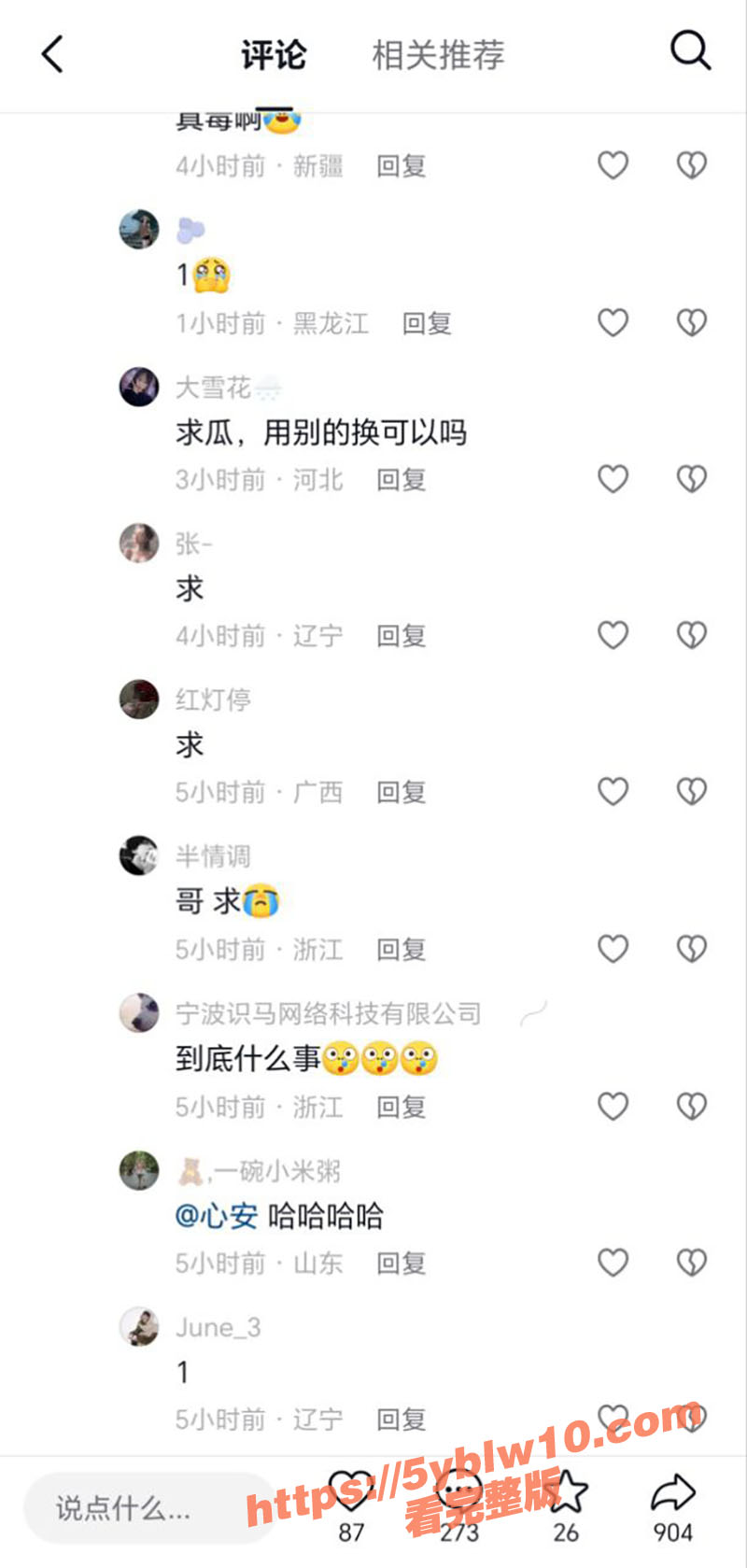Open the @心安 user mention link

(215, 1215)
